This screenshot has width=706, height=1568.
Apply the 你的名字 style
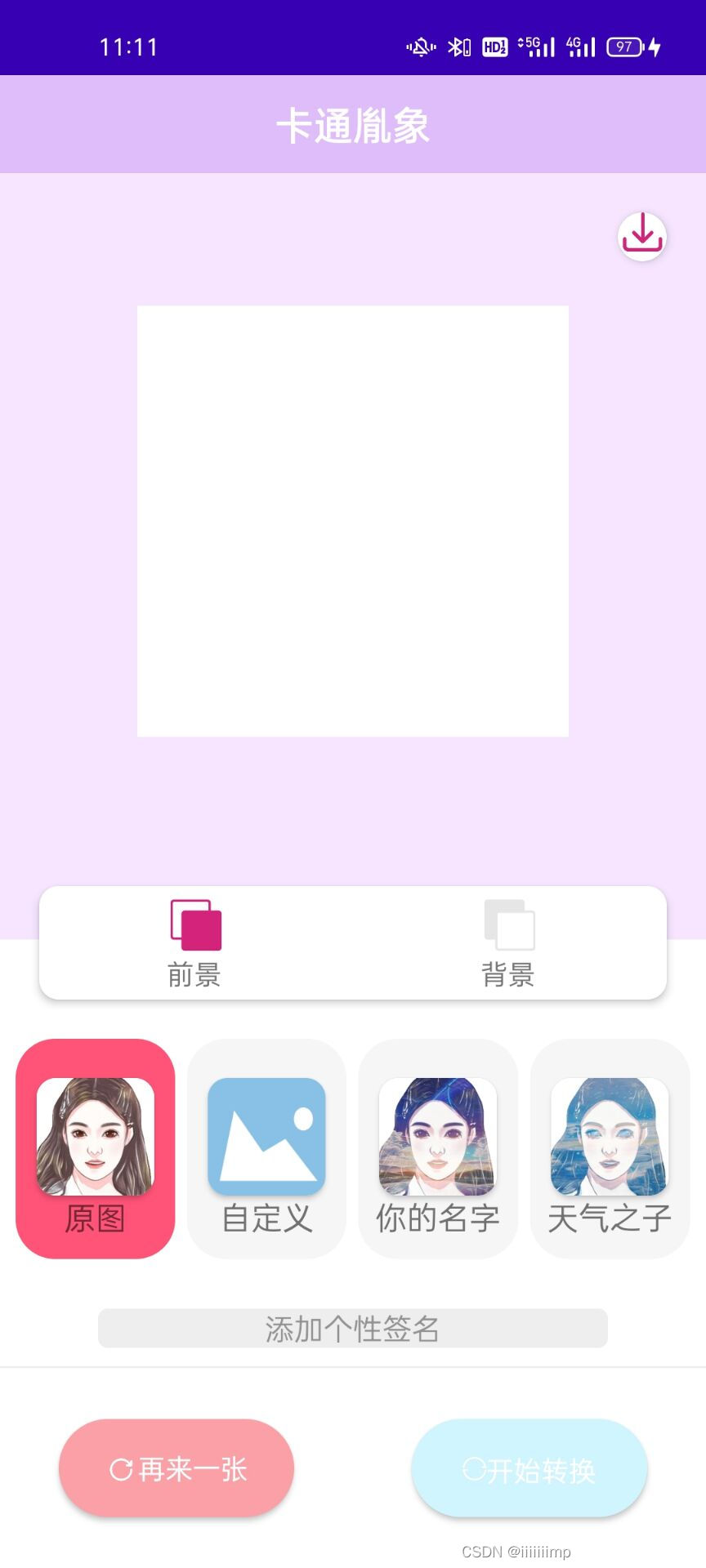coord(438,1147)
